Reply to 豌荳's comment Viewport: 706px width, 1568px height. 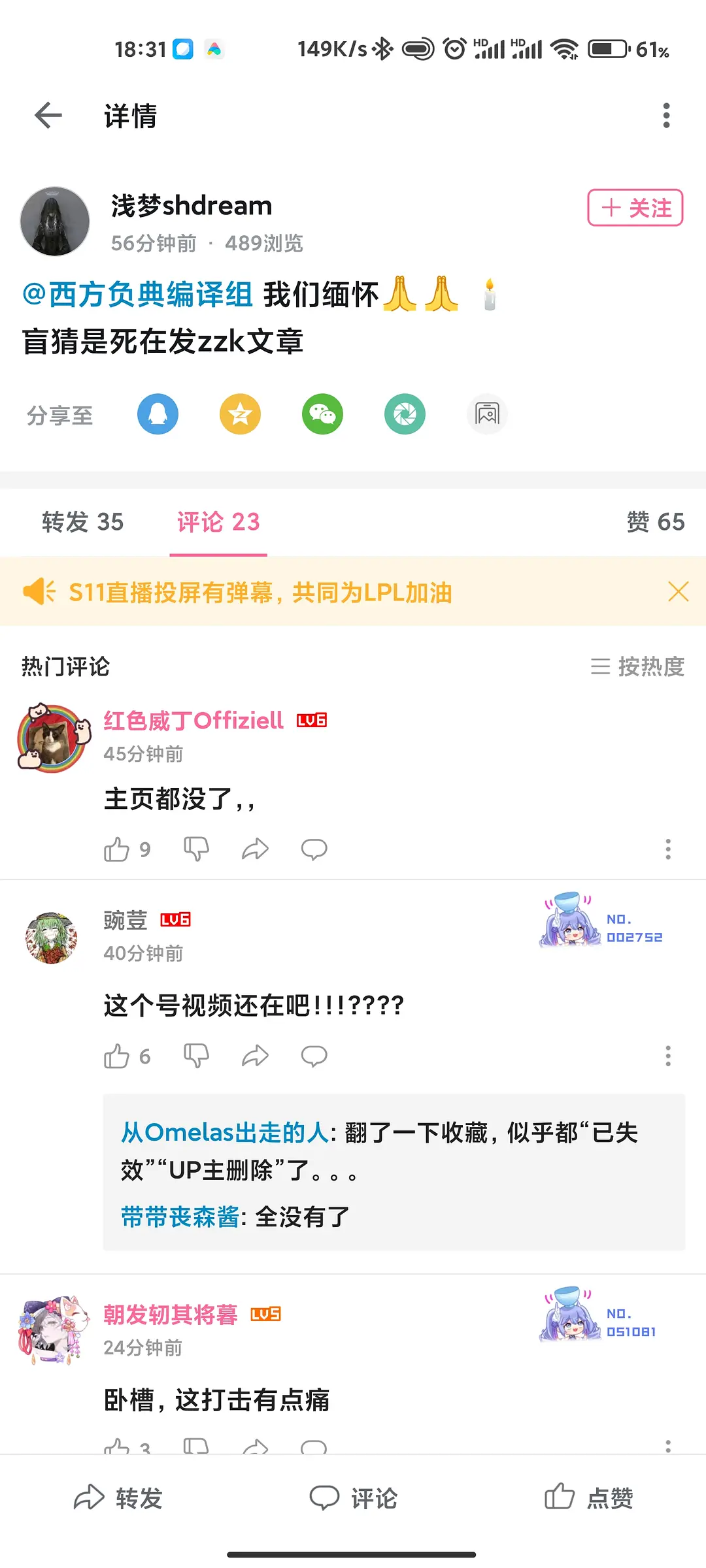pos(314,1056)
